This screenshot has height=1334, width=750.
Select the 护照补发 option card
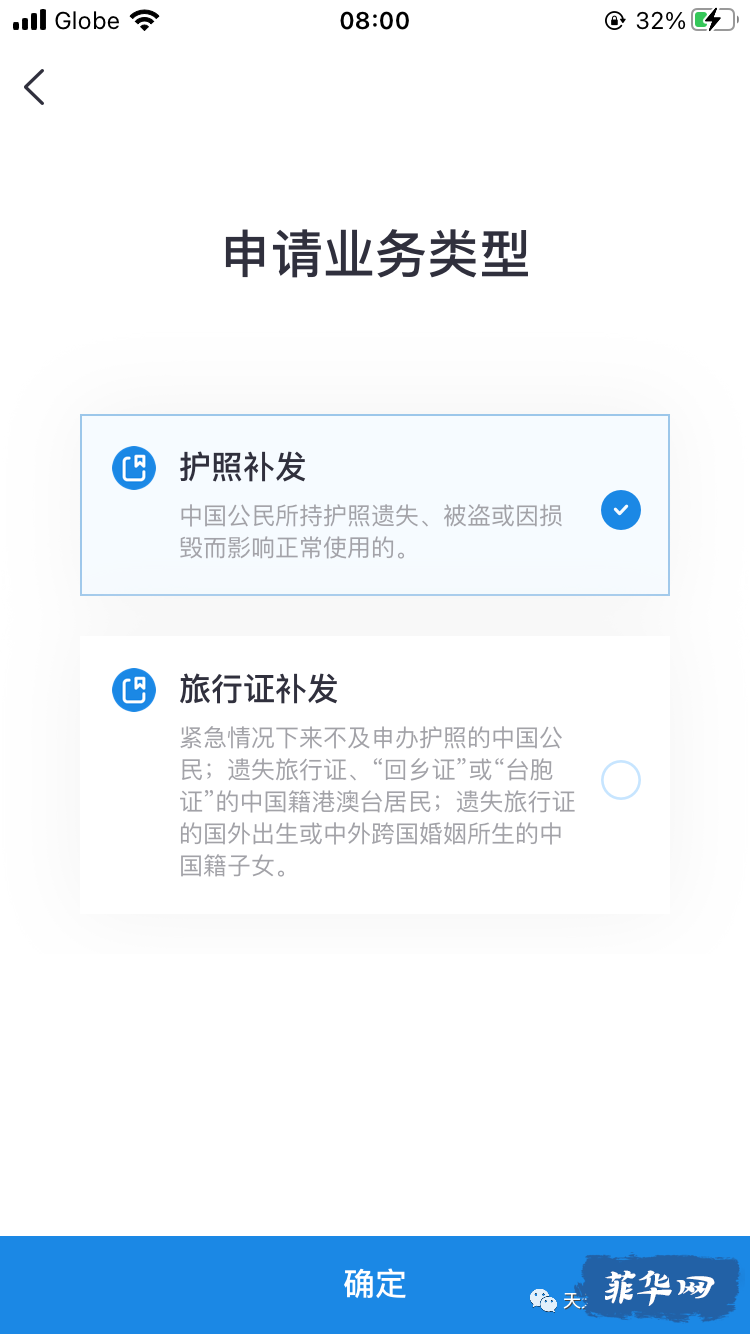tap(375, 505)
